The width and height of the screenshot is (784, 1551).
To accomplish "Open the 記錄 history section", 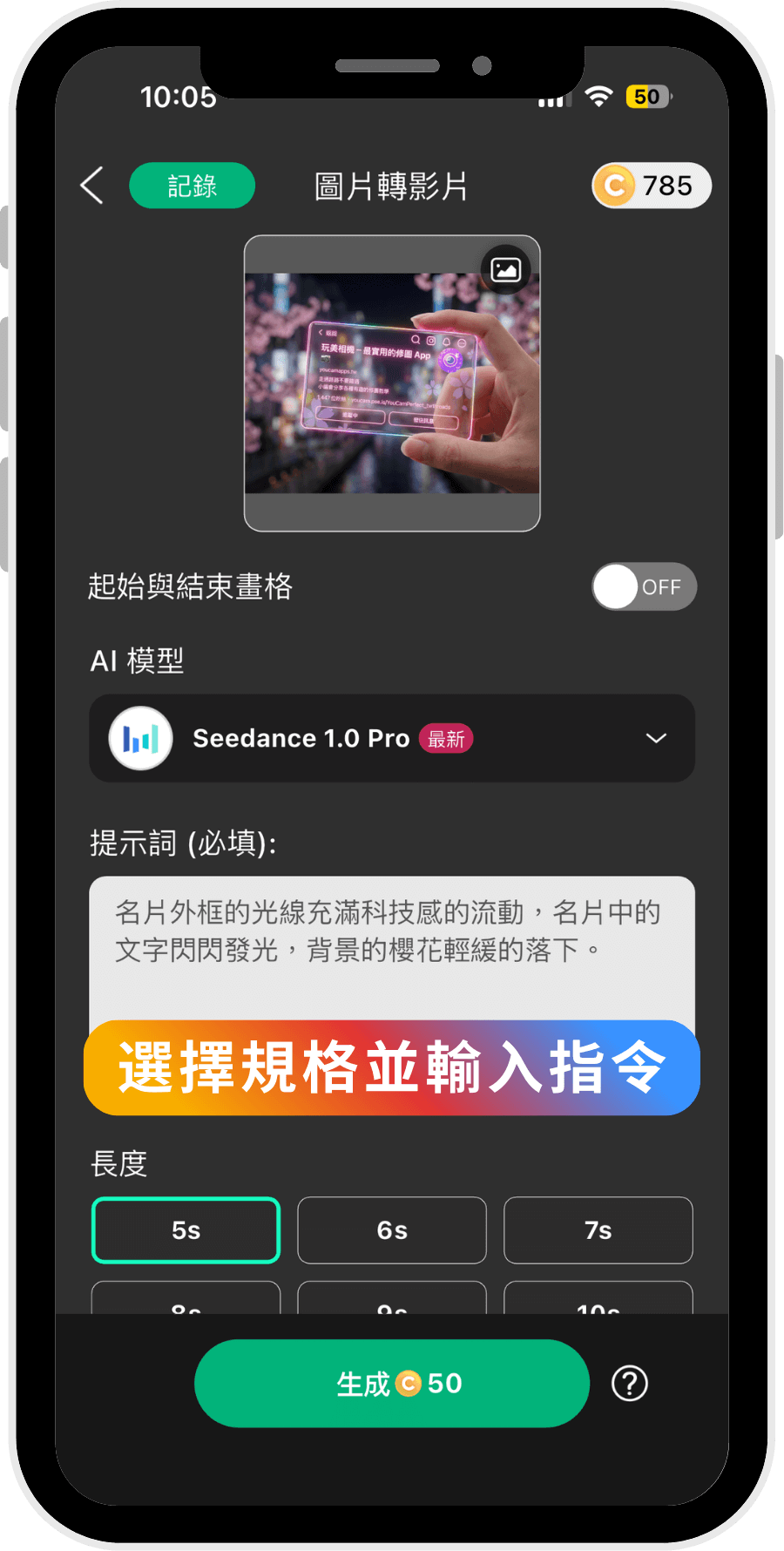I will [192, 186].
